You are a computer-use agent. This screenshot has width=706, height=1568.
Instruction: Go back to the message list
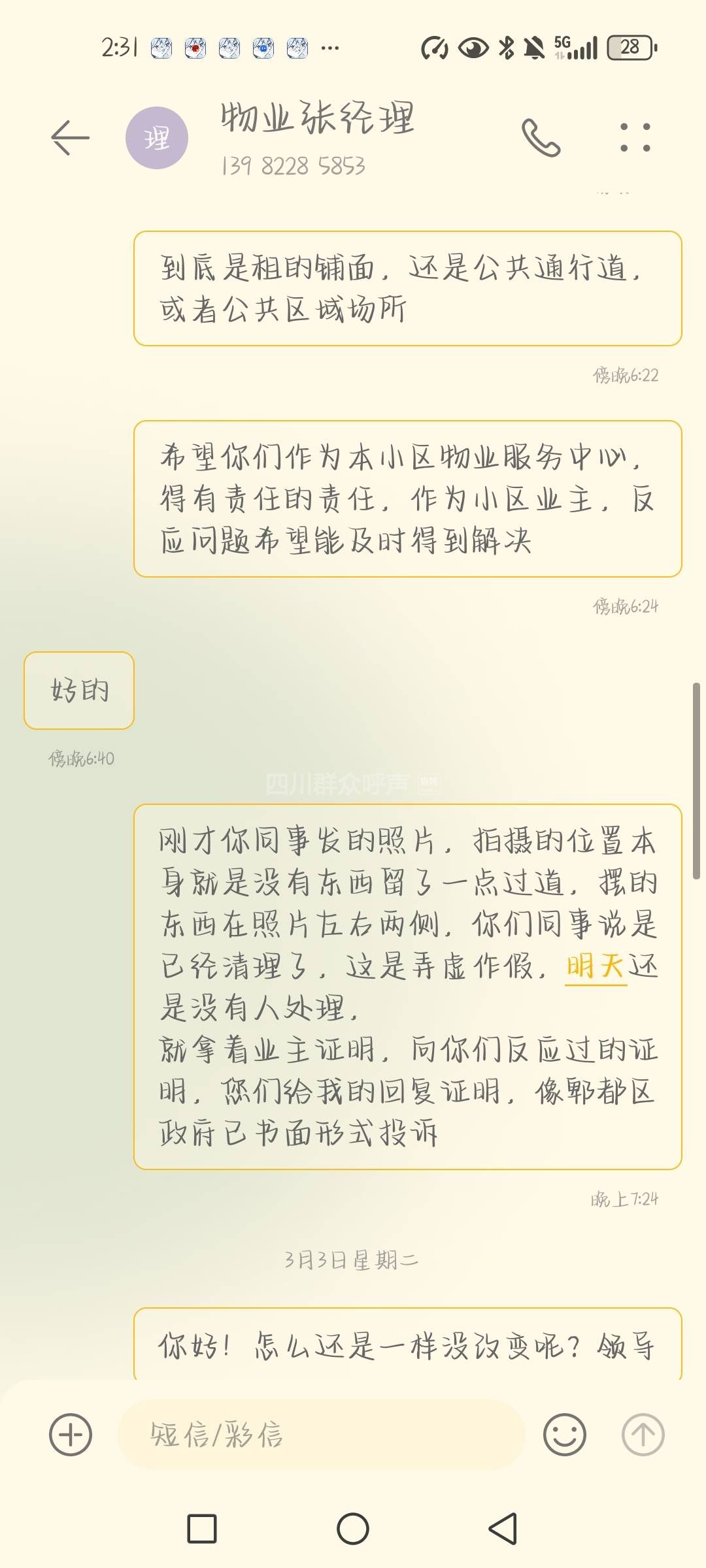point(70,138)
